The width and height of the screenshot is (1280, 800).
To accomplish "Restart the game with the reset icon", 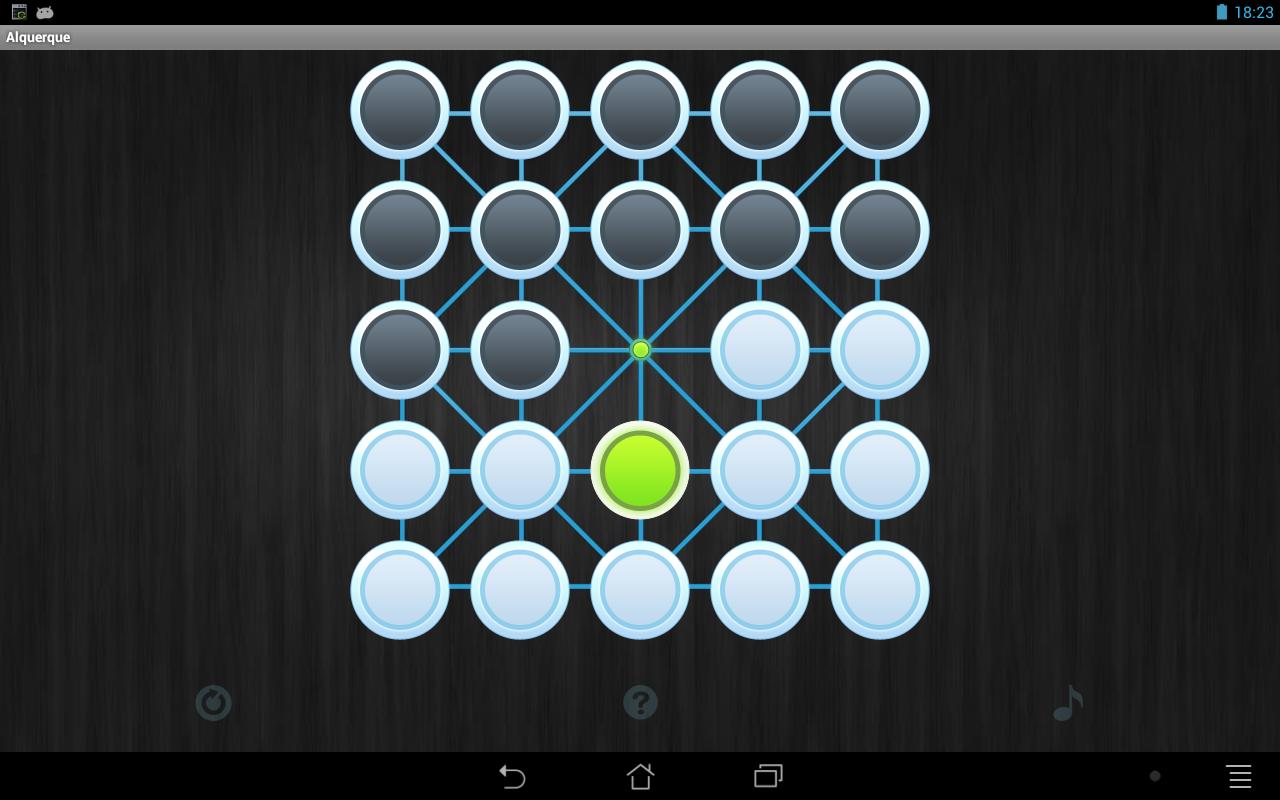I will pyautogui.click(x=213, y=703).
